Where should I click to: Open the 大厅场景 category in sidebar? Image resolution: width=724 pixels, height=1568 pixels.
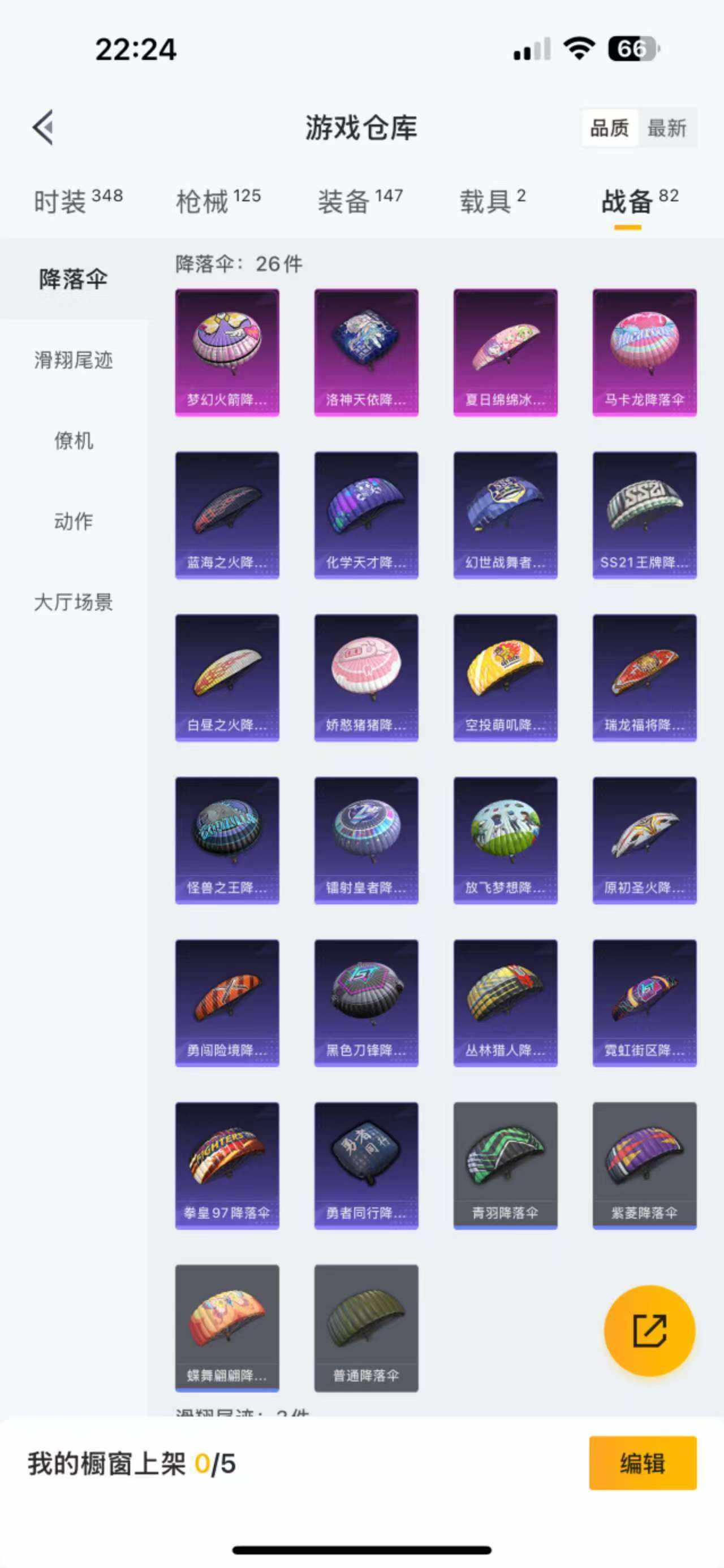coord(74,604)
